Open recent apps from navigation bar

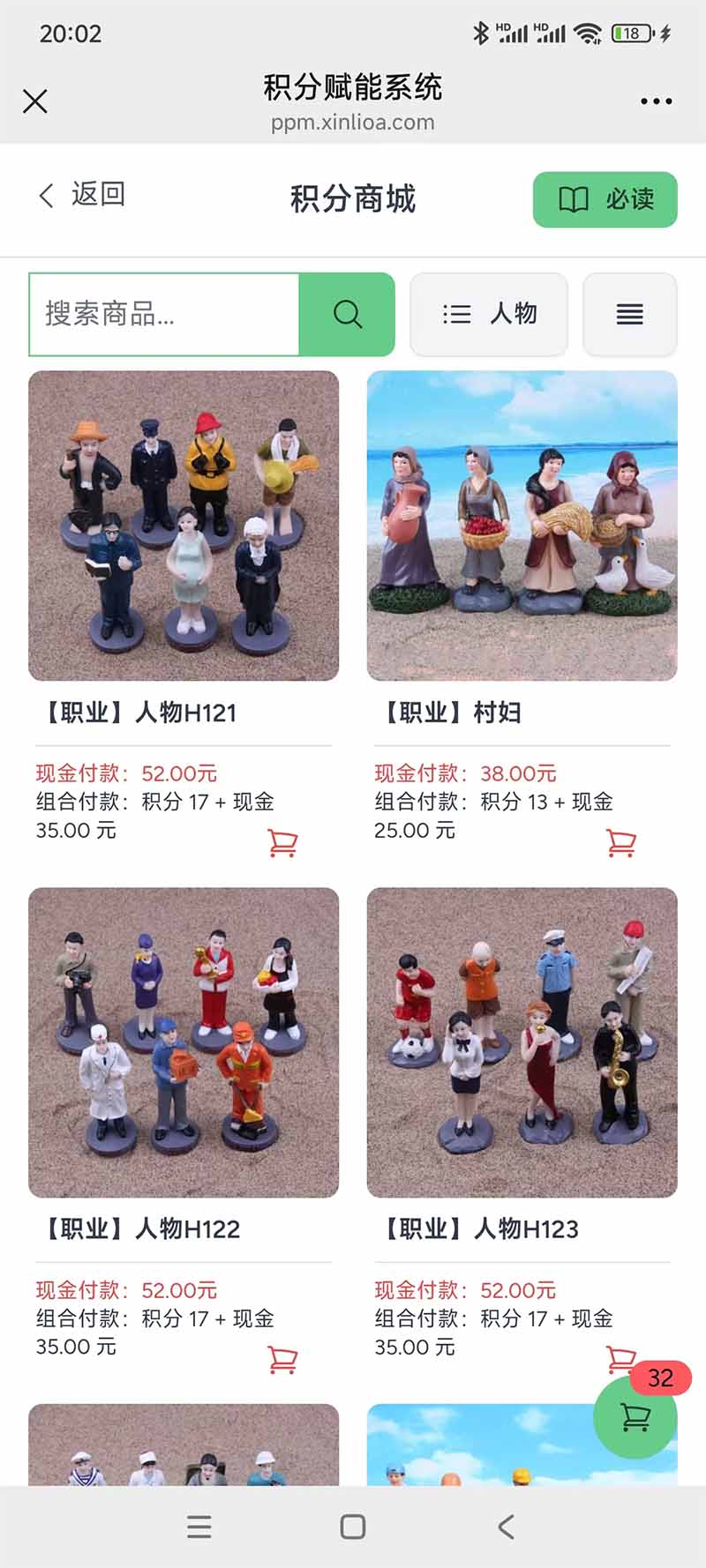tap(199, 1527)
